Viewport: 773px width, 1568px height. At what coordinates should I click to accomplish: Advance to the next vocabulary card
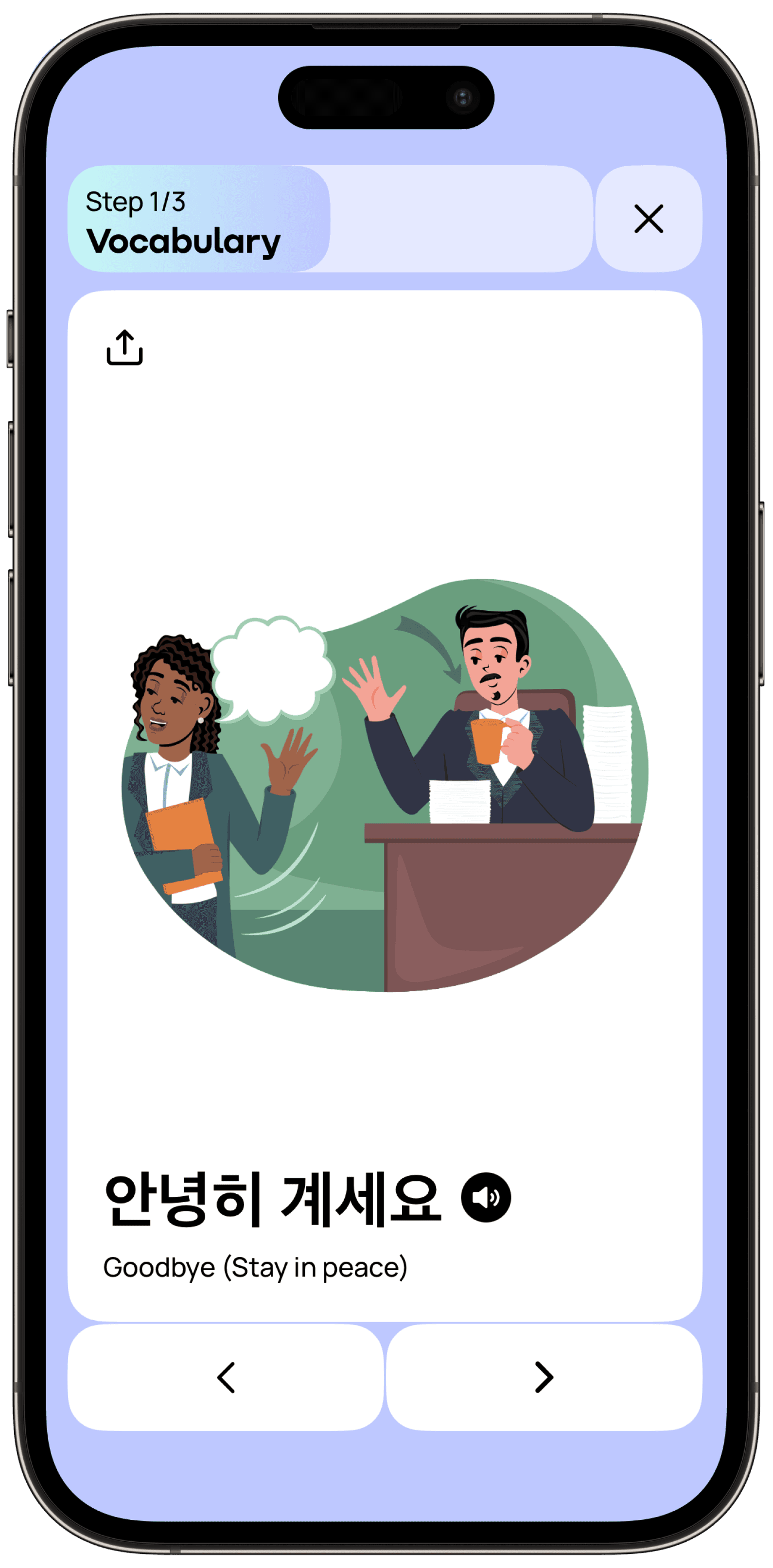(x=544, y=1377)
